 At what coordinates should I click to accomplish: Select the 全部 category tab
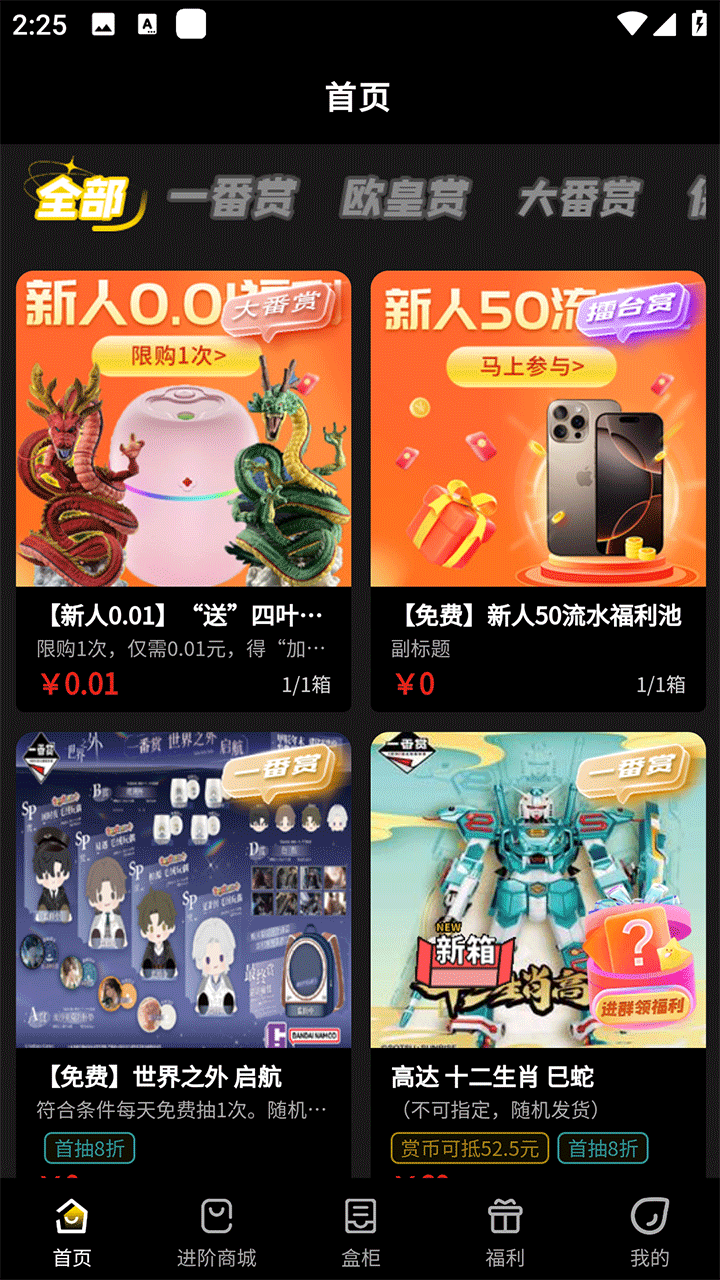[x=82, y=197]
